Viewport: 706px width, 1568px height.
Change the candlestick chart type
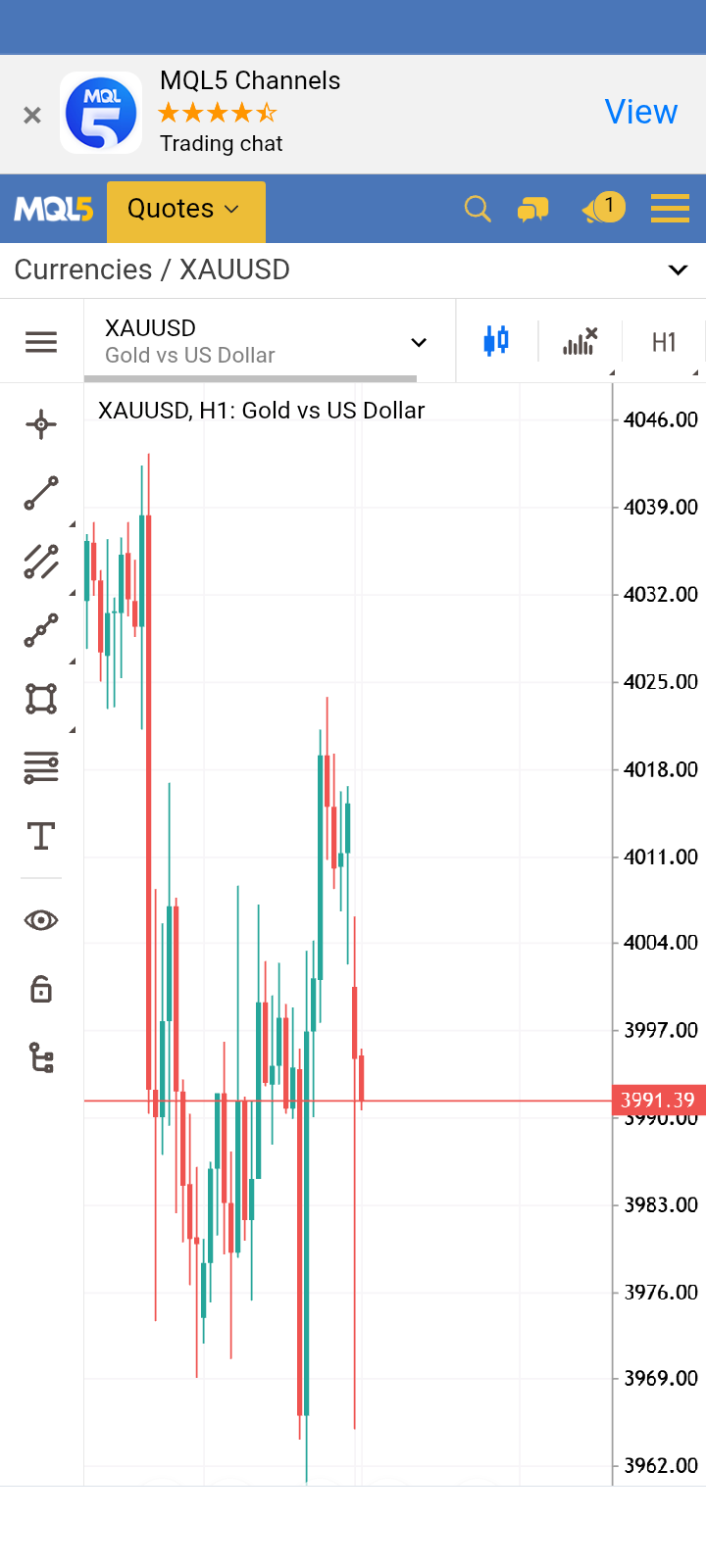496,341
